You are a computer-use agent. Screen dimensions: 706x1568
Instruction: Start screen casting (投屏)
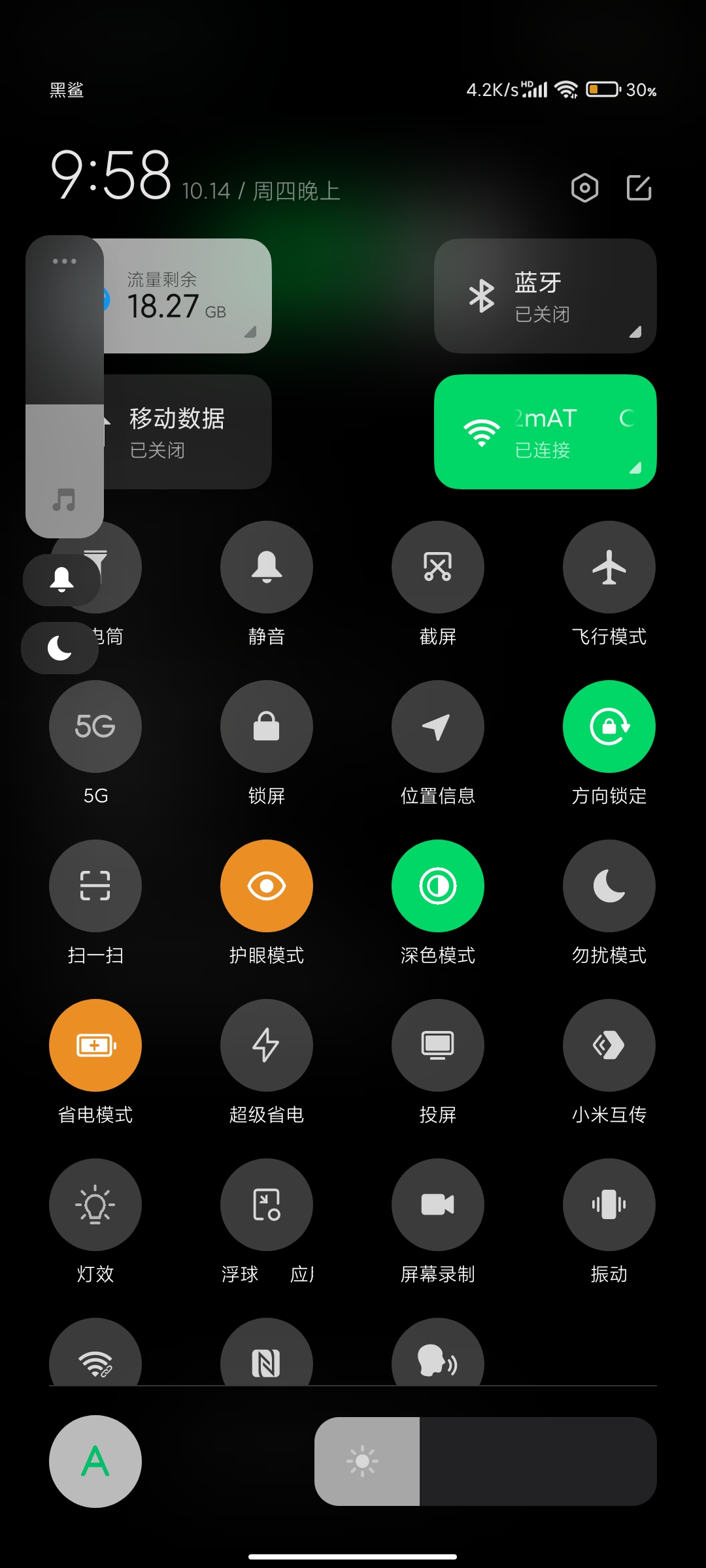coord(438,1045)
